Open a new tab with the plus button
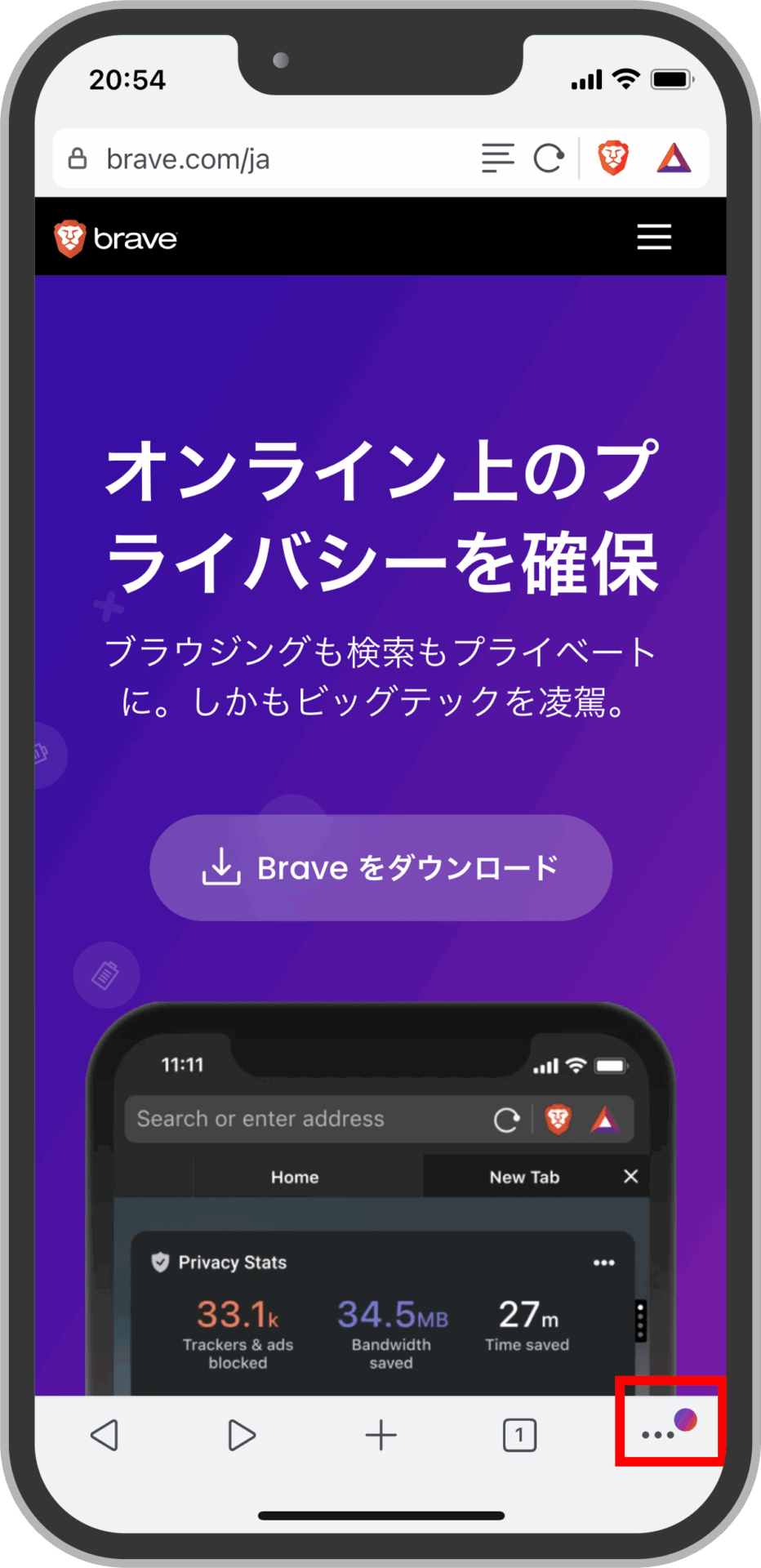The height and width of the screenshot is (1568, 761). point(380,1435)
